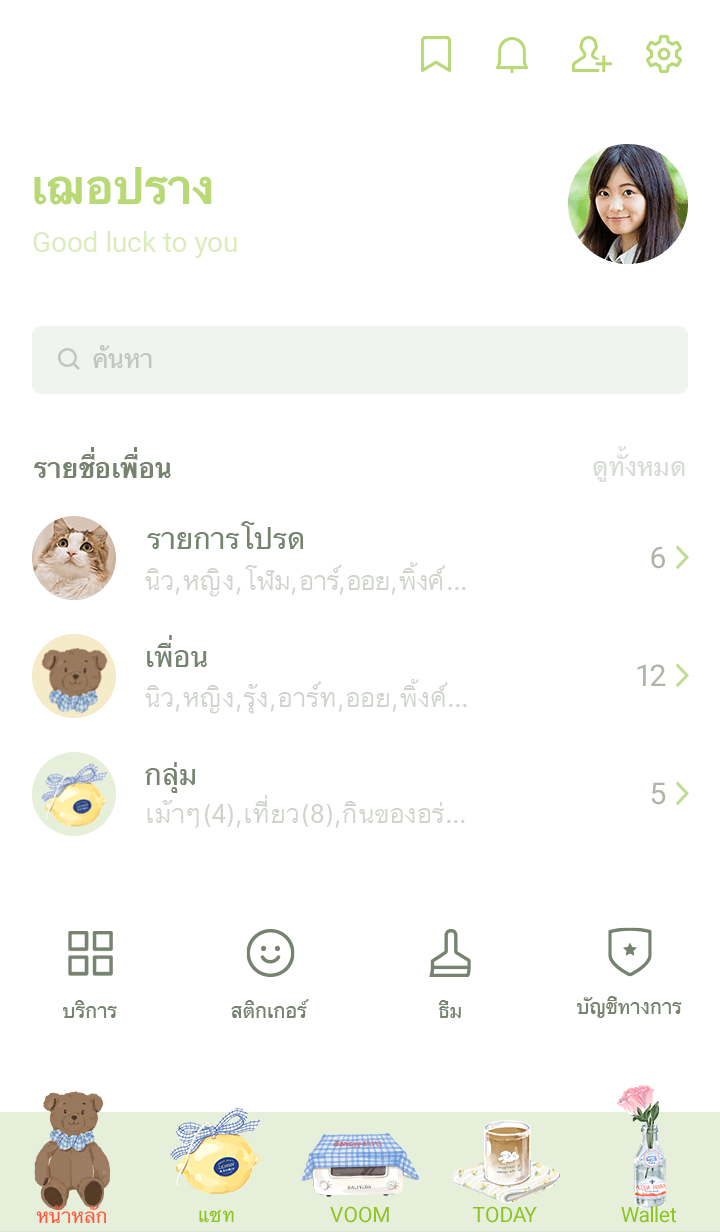Tap the ค้นหา search box
This screenshot has height=1232, width=720.
pos(360,360)
